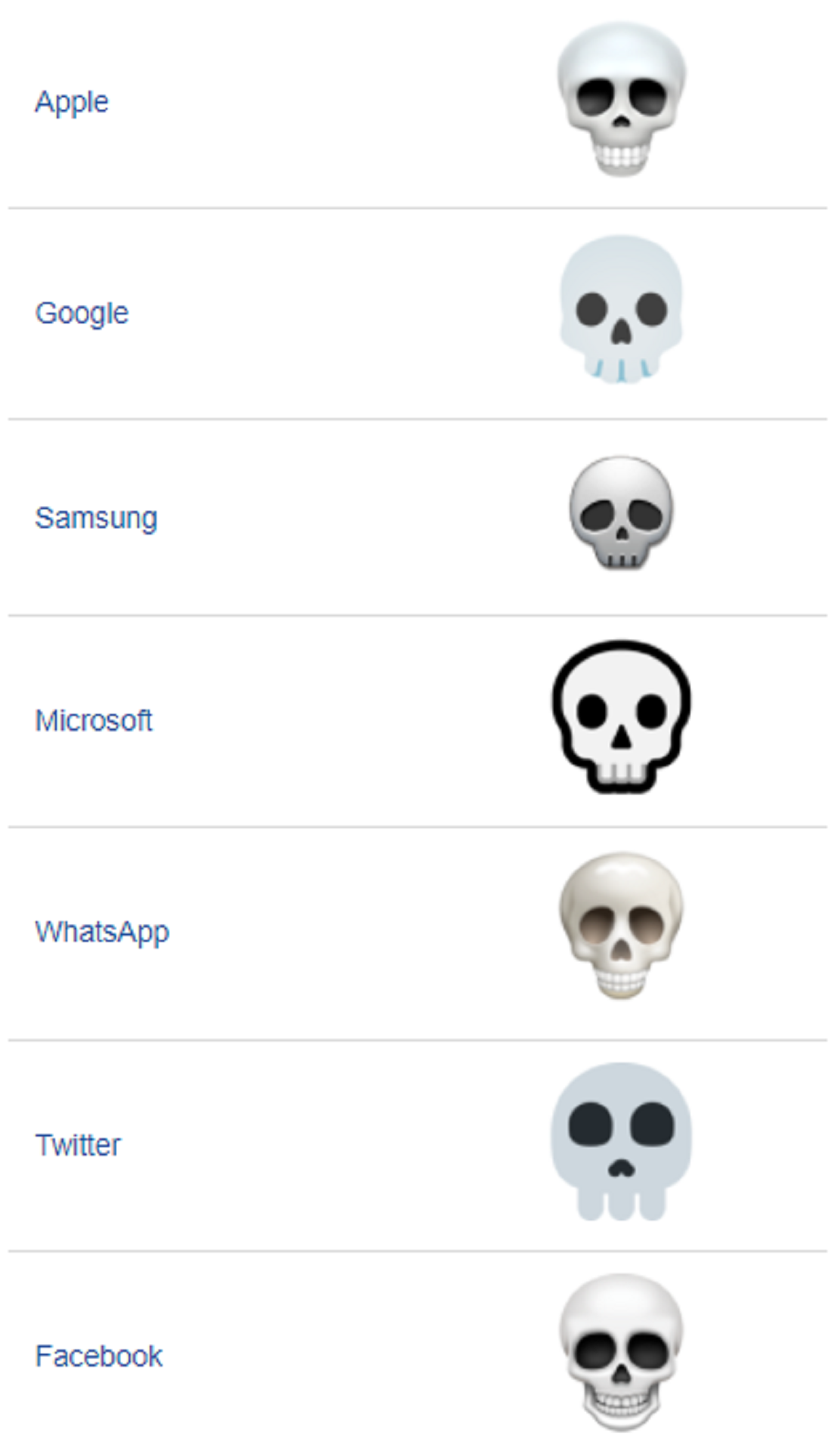Go to the Twitter link

[78, 1145]
